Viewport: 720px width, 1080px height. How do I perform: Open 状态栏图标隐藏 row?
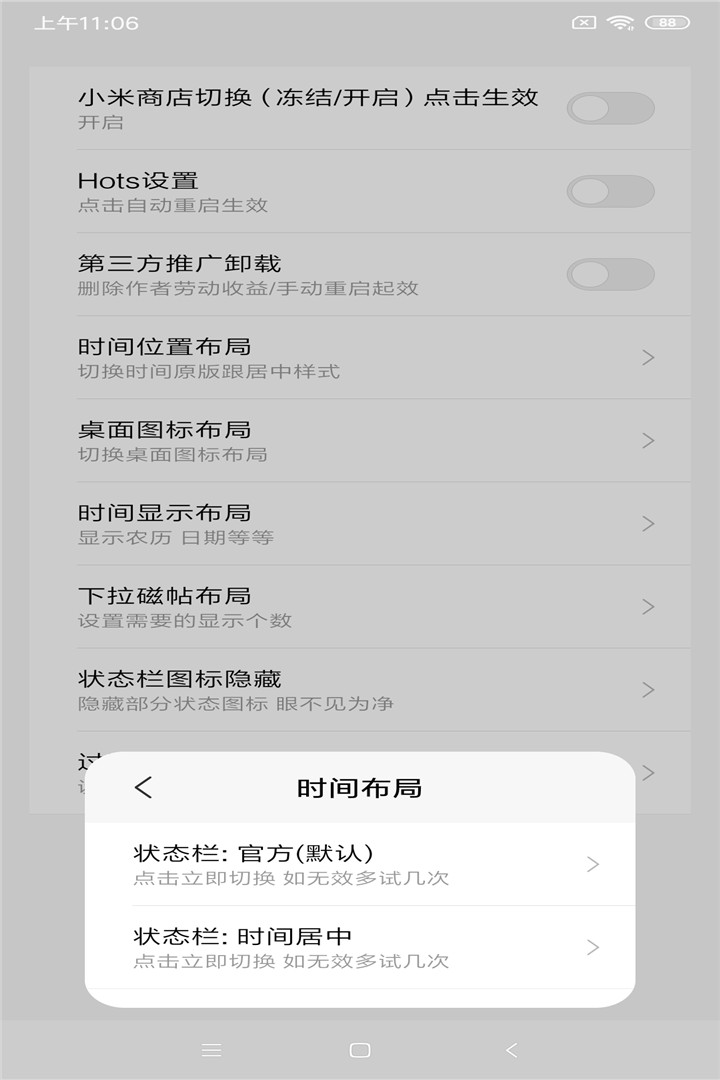[x=360, y=690]
